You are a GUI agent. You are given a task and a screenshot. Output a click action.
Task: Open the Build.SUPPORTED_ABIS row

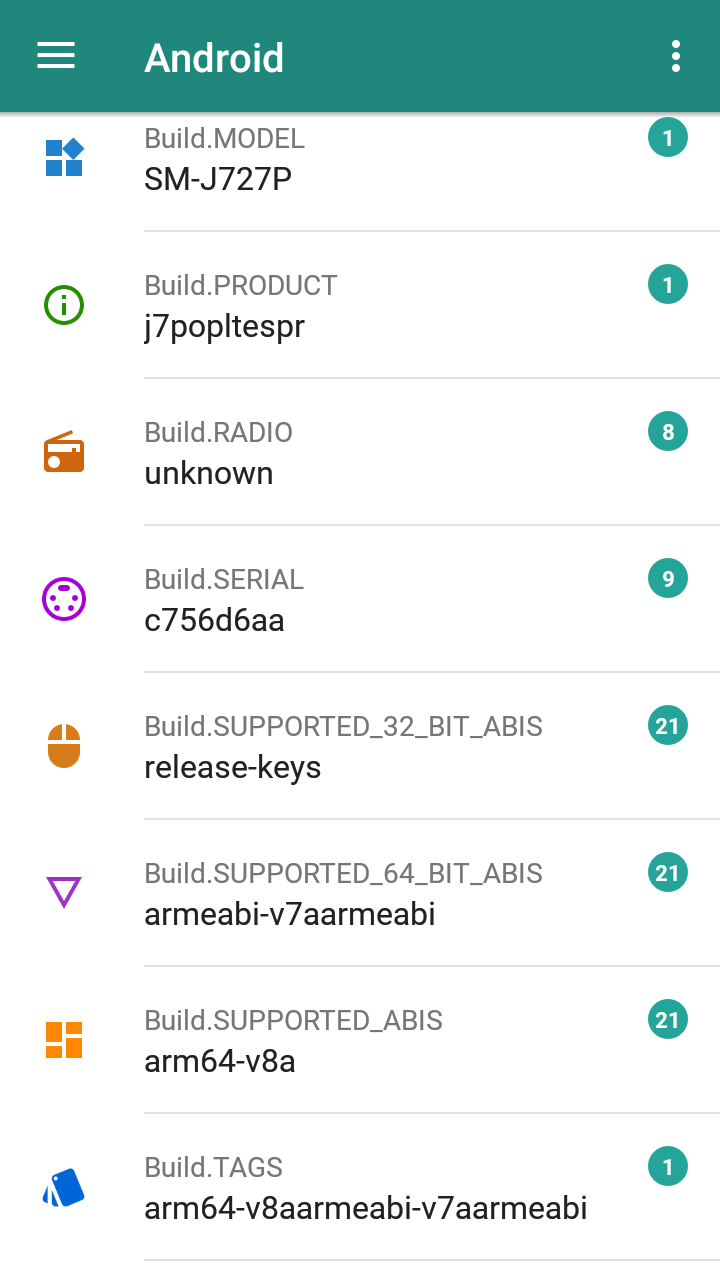360,1040
